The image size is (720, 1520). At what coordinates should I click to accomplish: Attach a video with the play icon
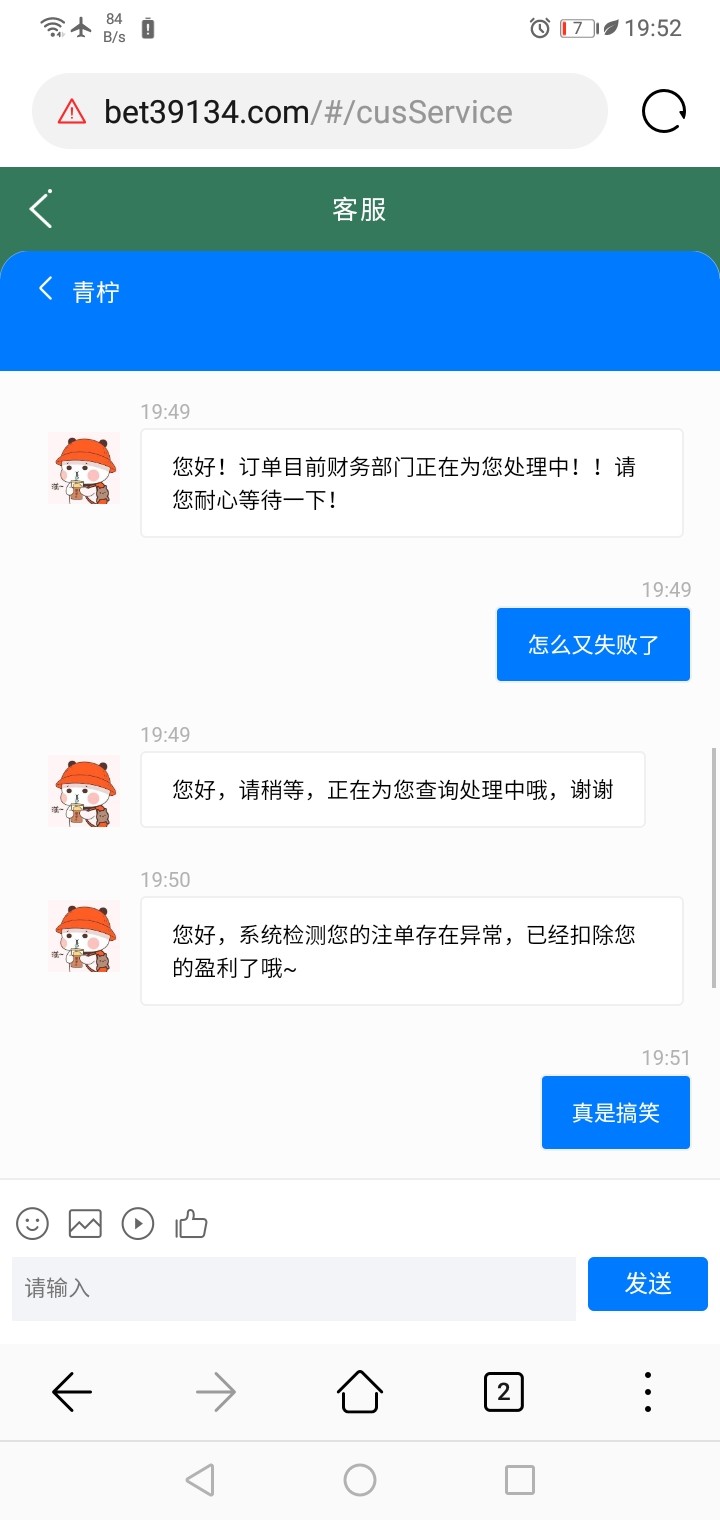(138, 1223)
